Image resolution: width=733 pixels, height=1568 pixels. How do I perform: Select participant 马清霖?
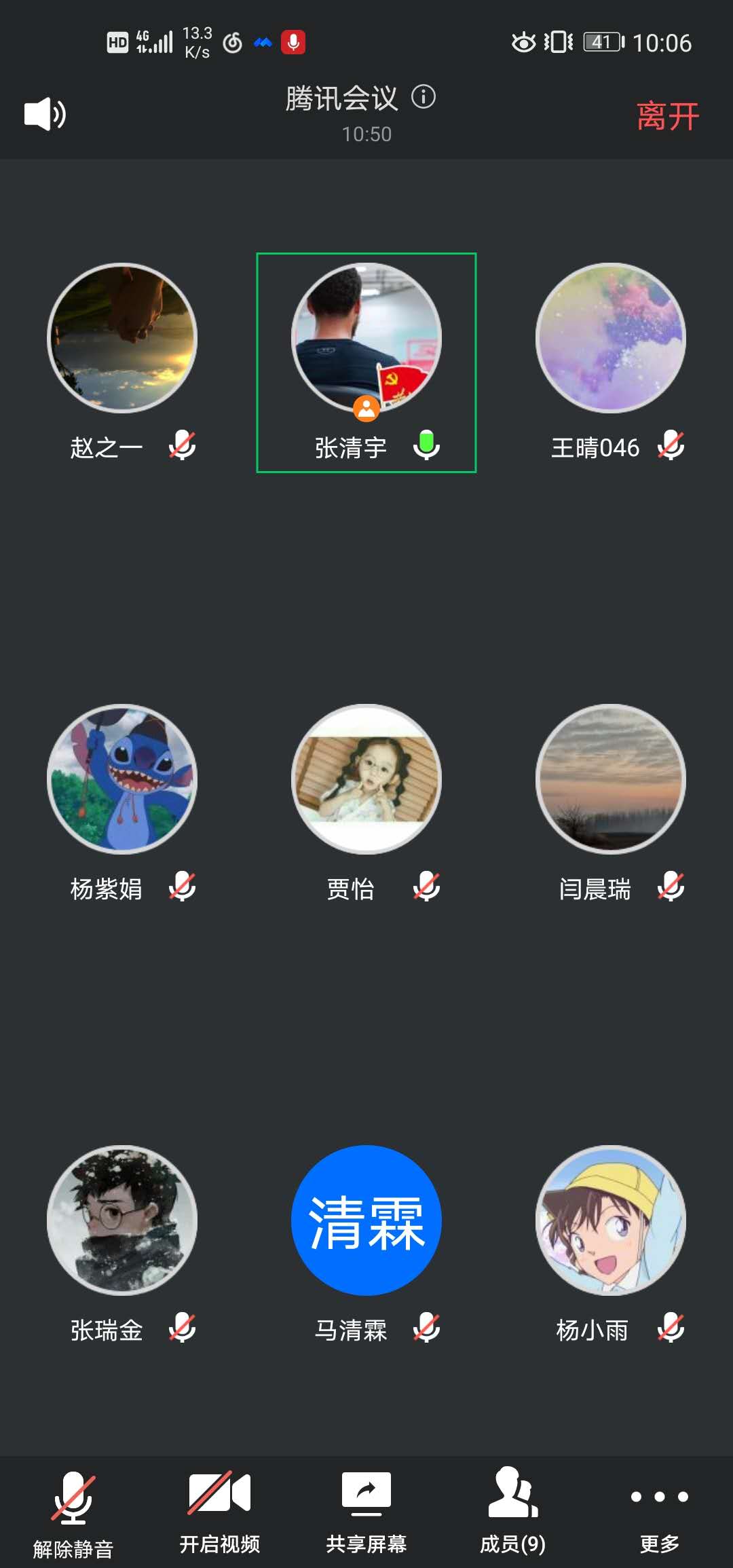(366, 1220)
